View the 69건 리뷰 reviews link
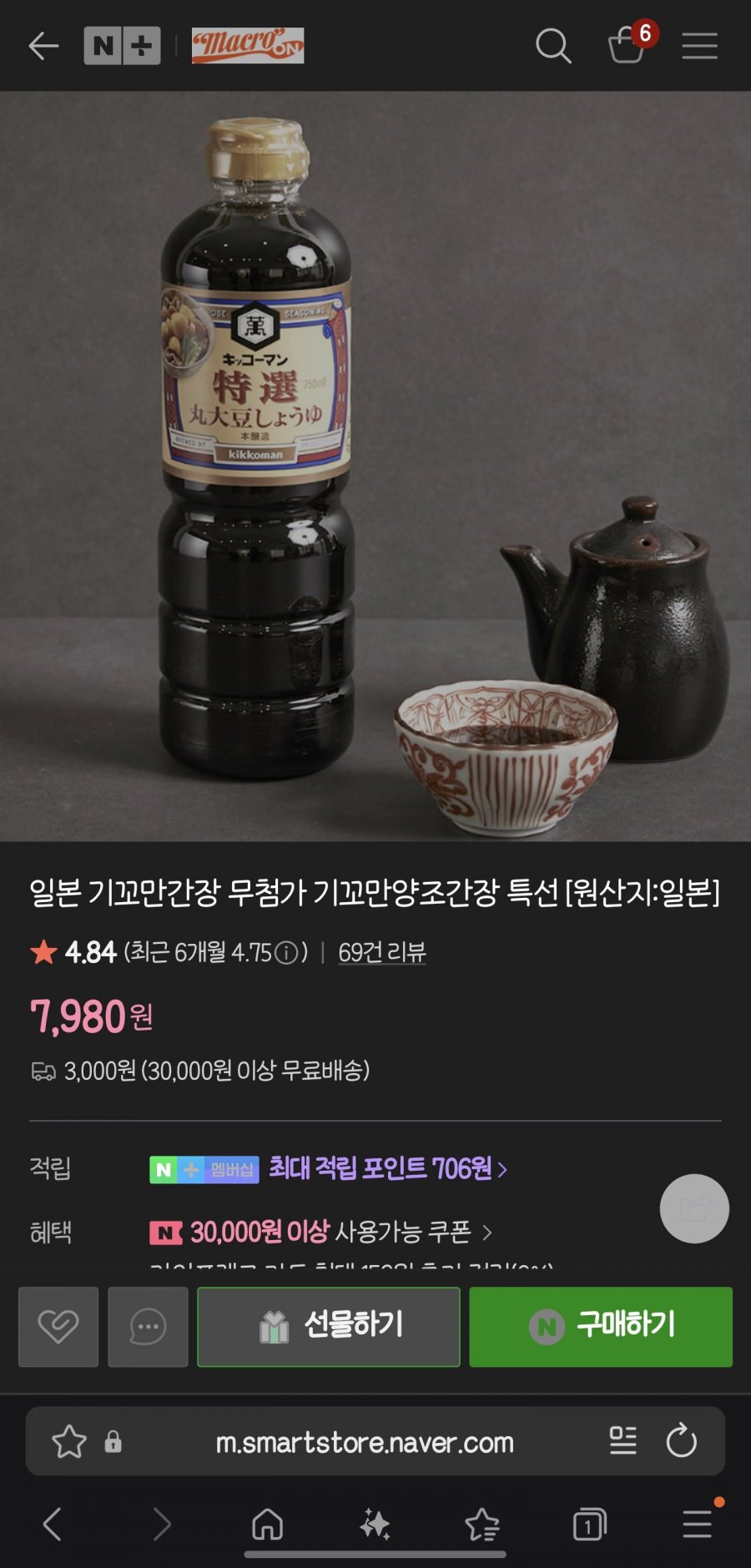Image resolution: width=751 pixels, height=1568 pixels. click(382, 952)
